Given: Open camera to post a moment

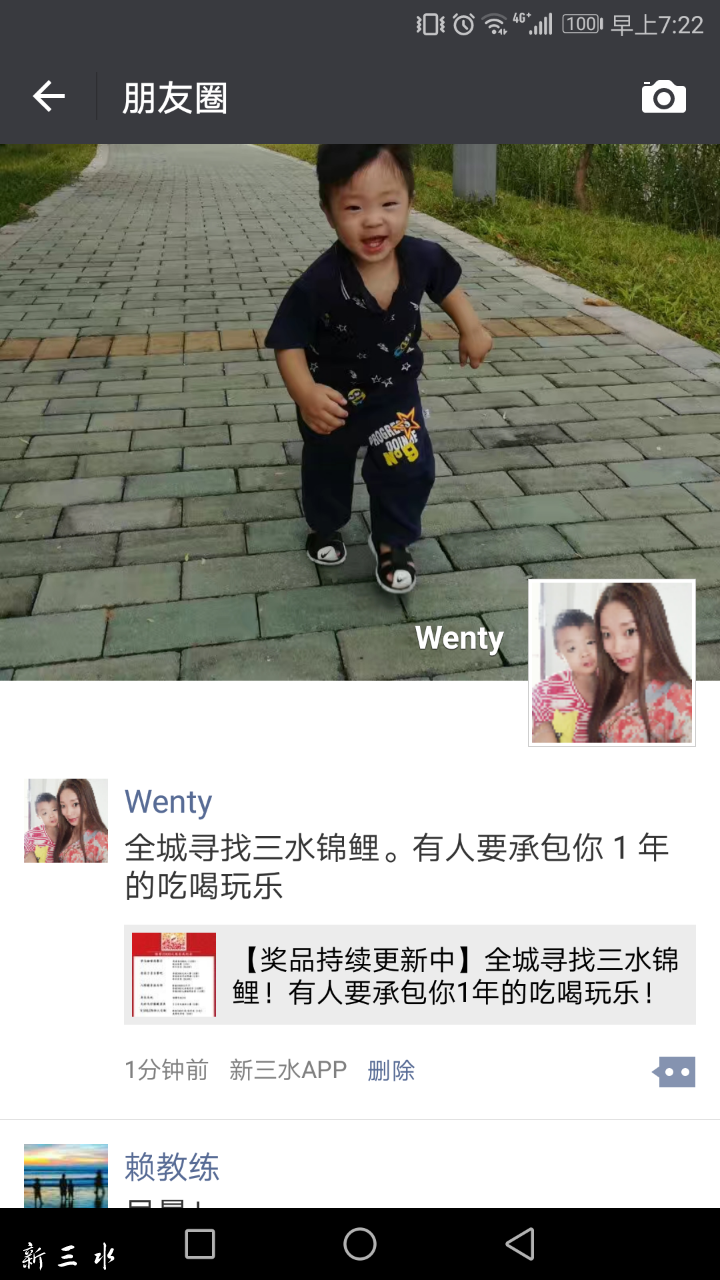Looking at the screenshot, I should 663,97.
